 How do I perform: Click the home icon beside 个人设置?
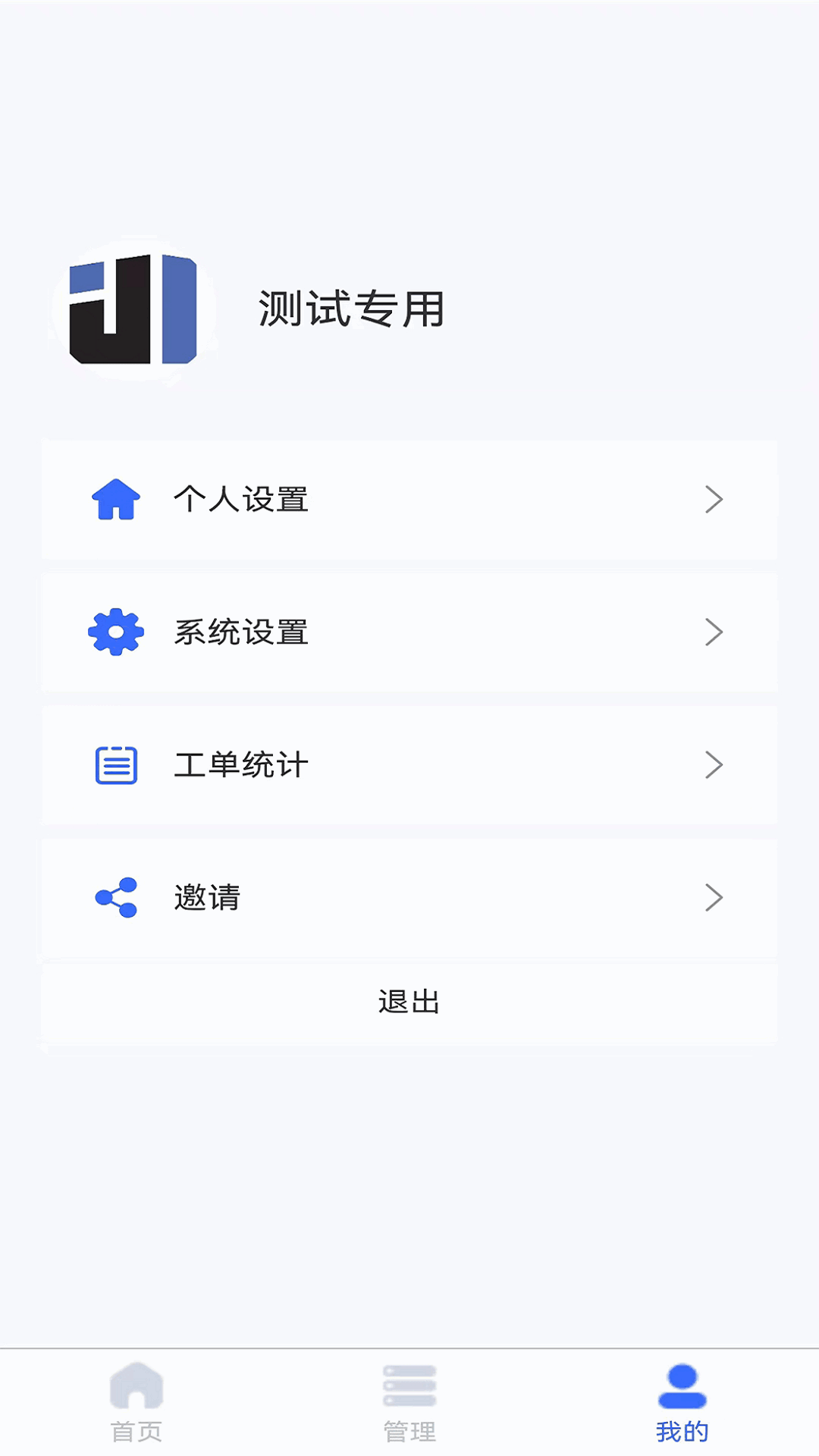click(x=115, y=499)
